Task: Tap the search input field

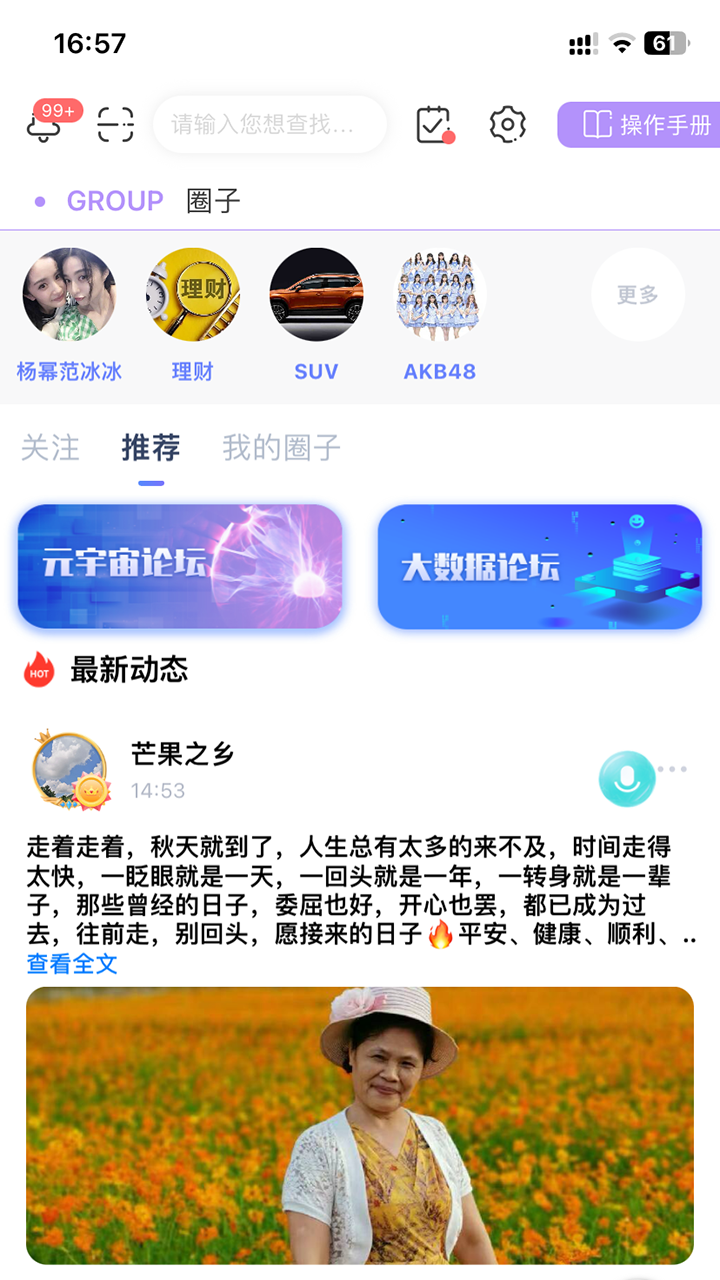Action: pyautogui.click(x=268, y=125)
